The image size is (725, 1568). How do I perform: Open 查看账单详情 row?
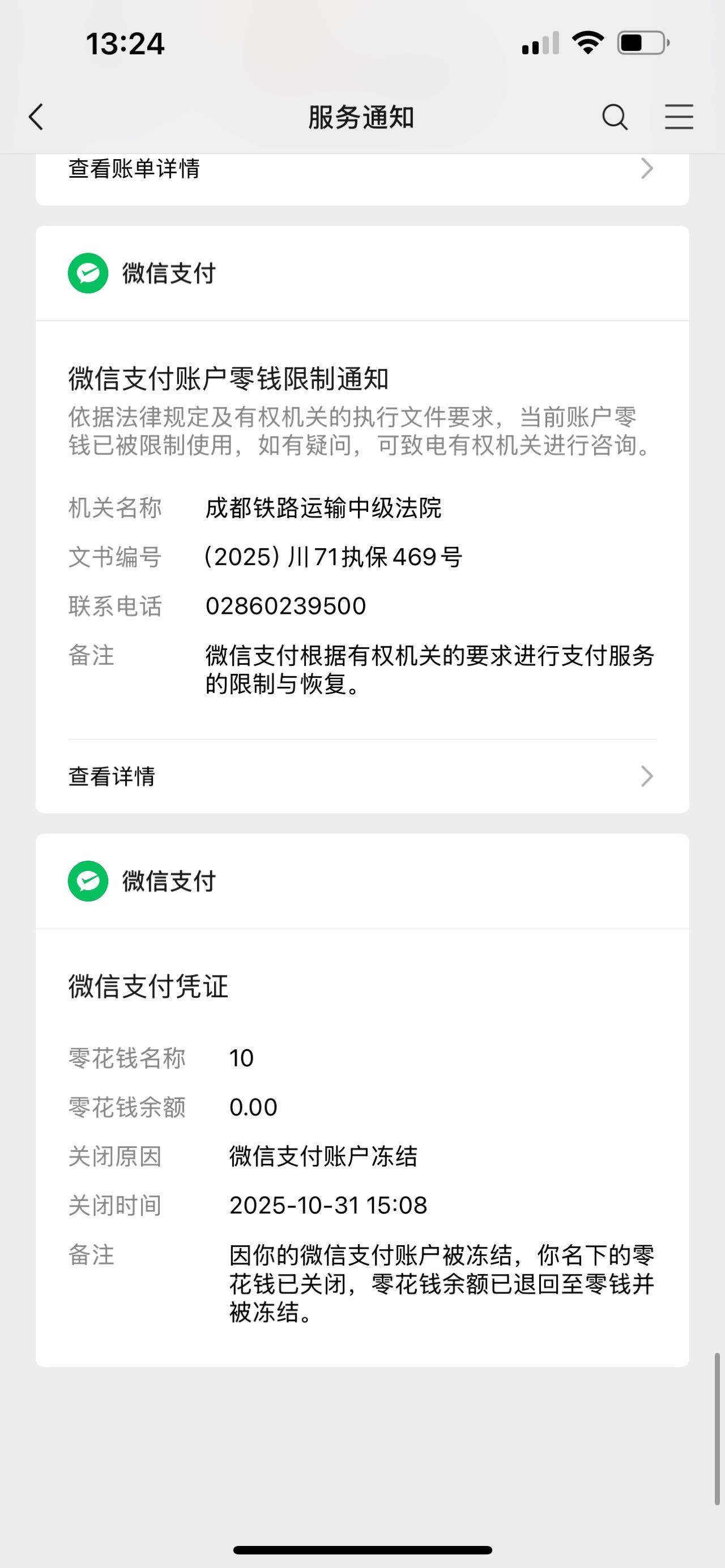(361, 169)
